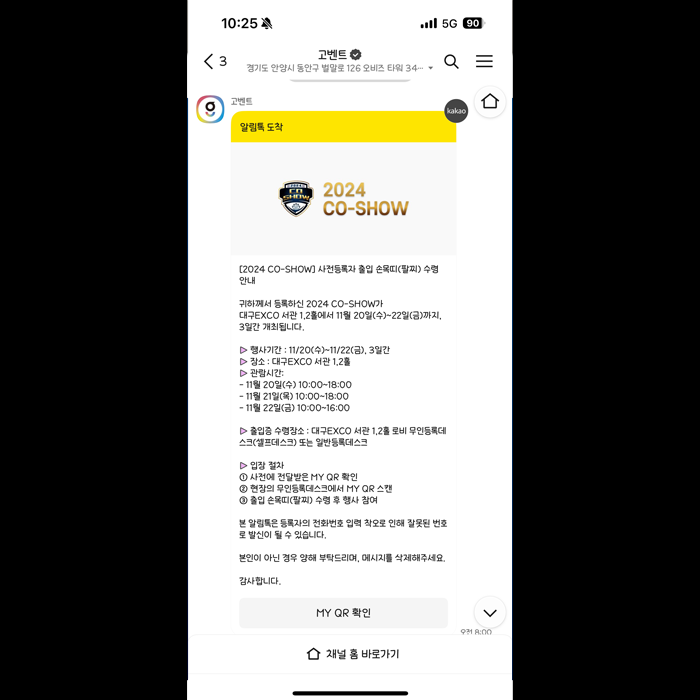Open 채널 홈 바로가기

[350, 654]
